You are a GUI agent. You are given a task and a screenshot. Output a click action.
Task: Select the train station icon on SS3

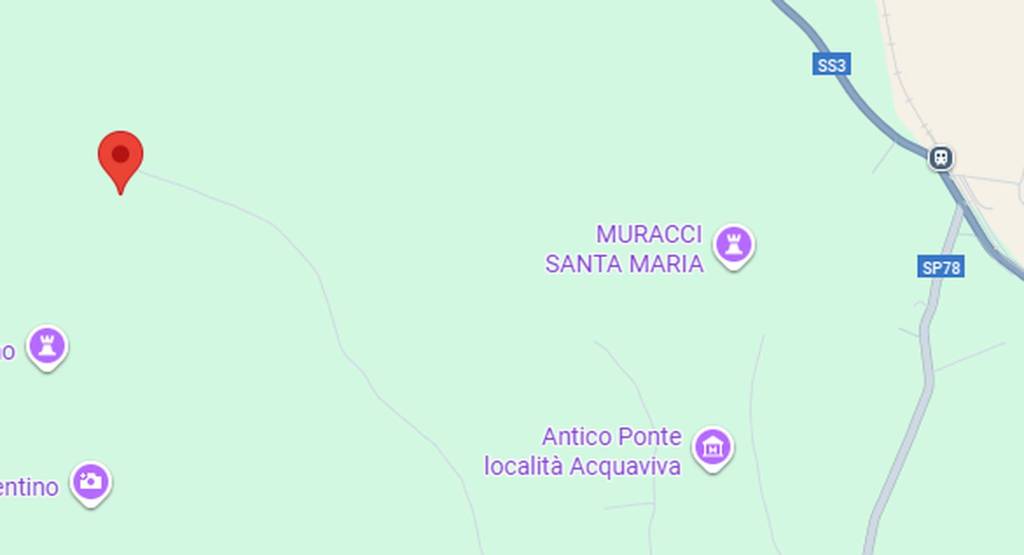point(940,158)
